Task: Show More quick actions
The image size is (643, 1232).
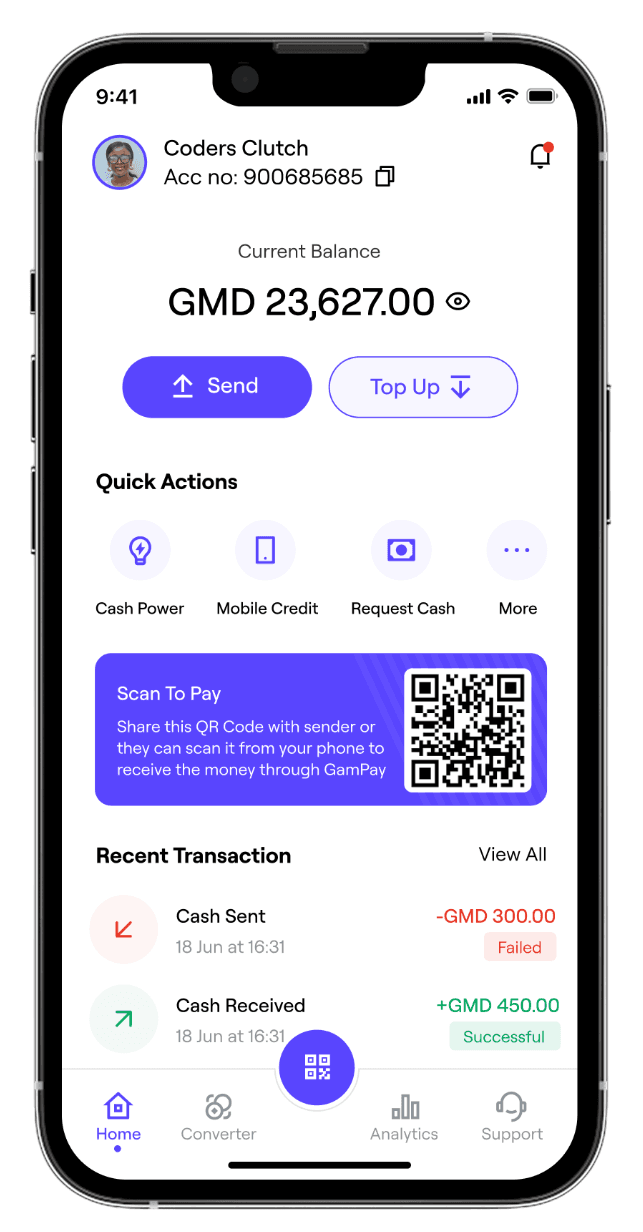Action: tap(517, 550)
